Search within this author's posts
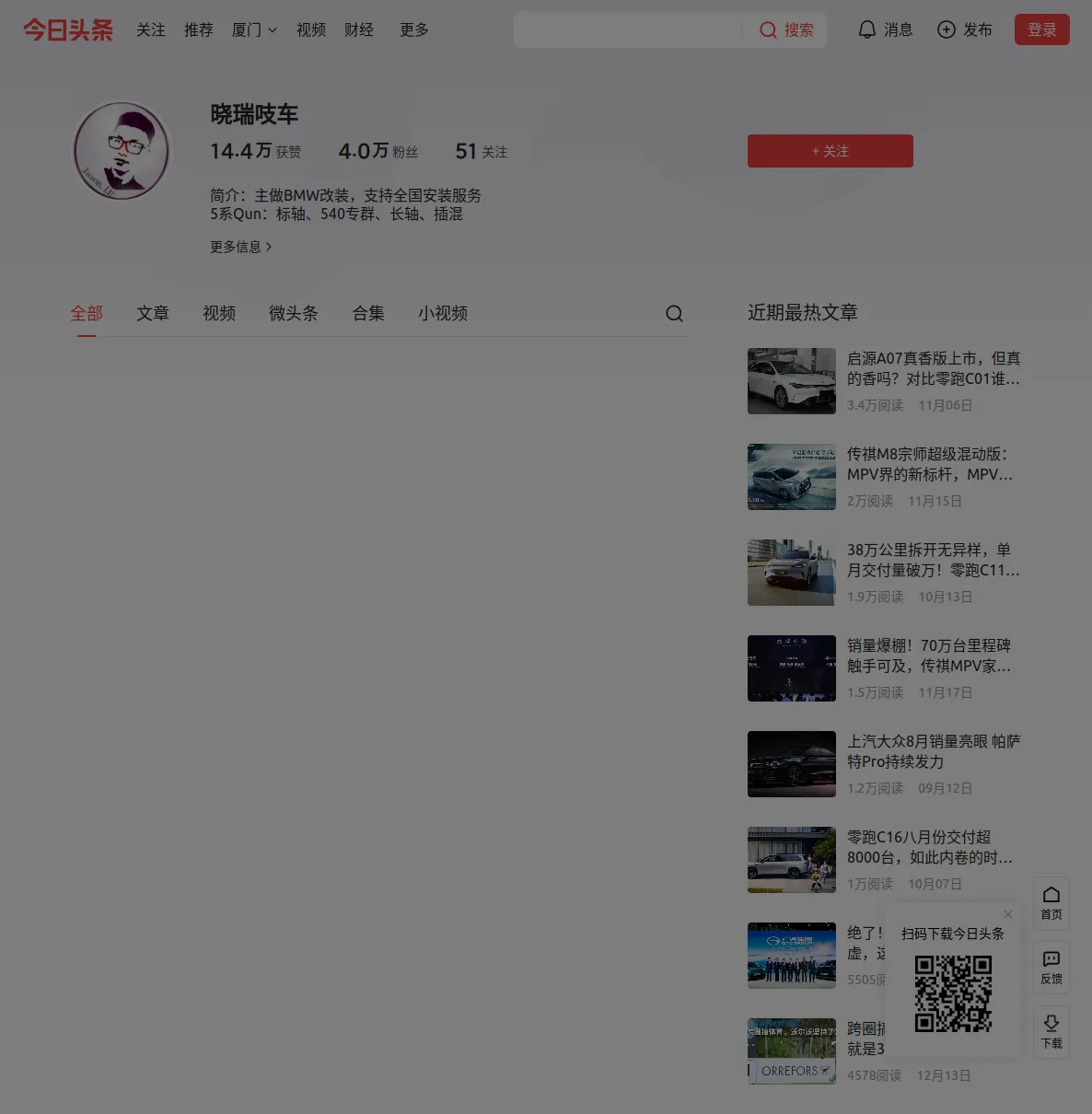1092x1114 pixels. [674, 314]
